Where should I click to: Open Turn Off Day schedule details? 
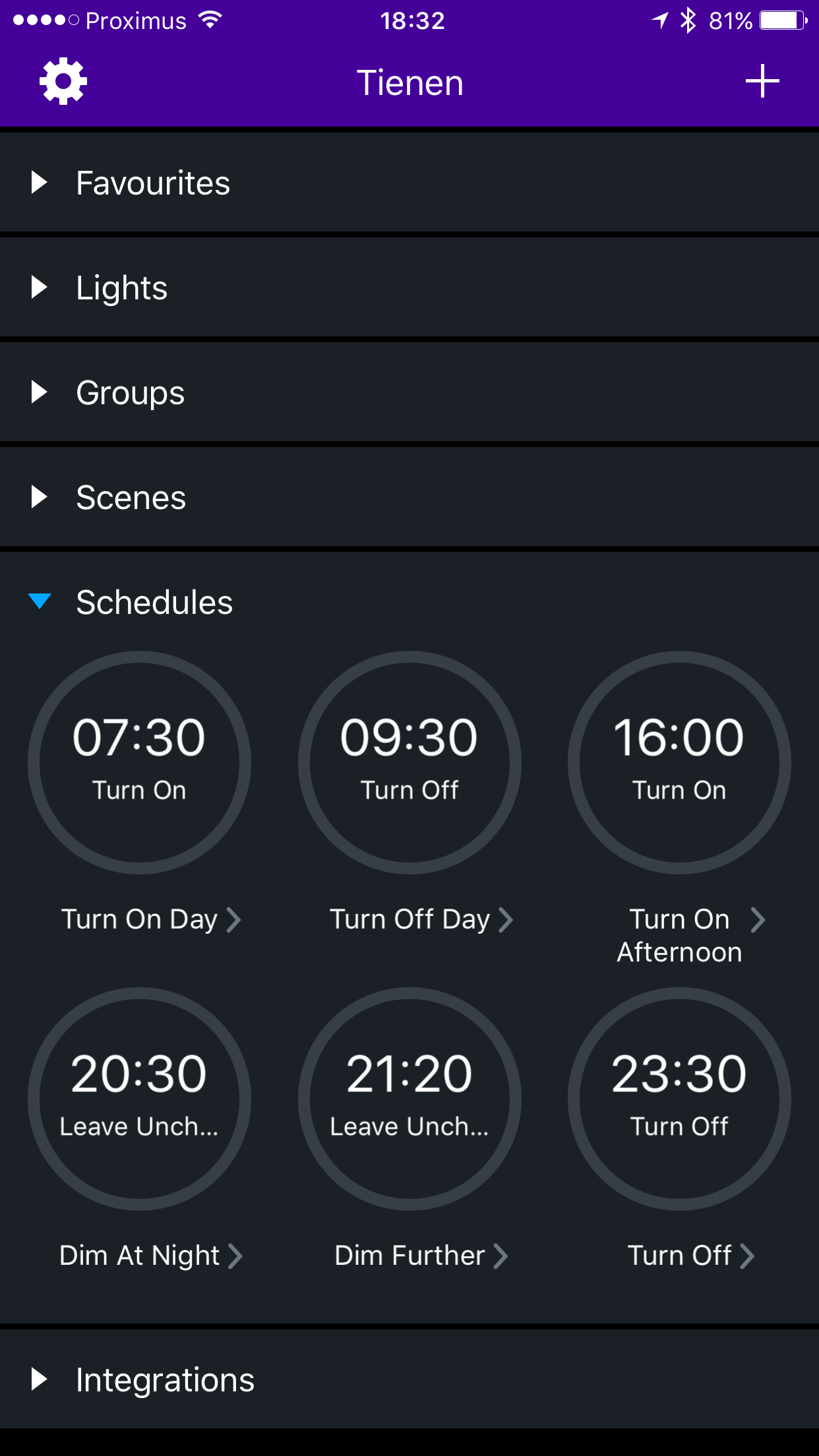tap(421, 919)
